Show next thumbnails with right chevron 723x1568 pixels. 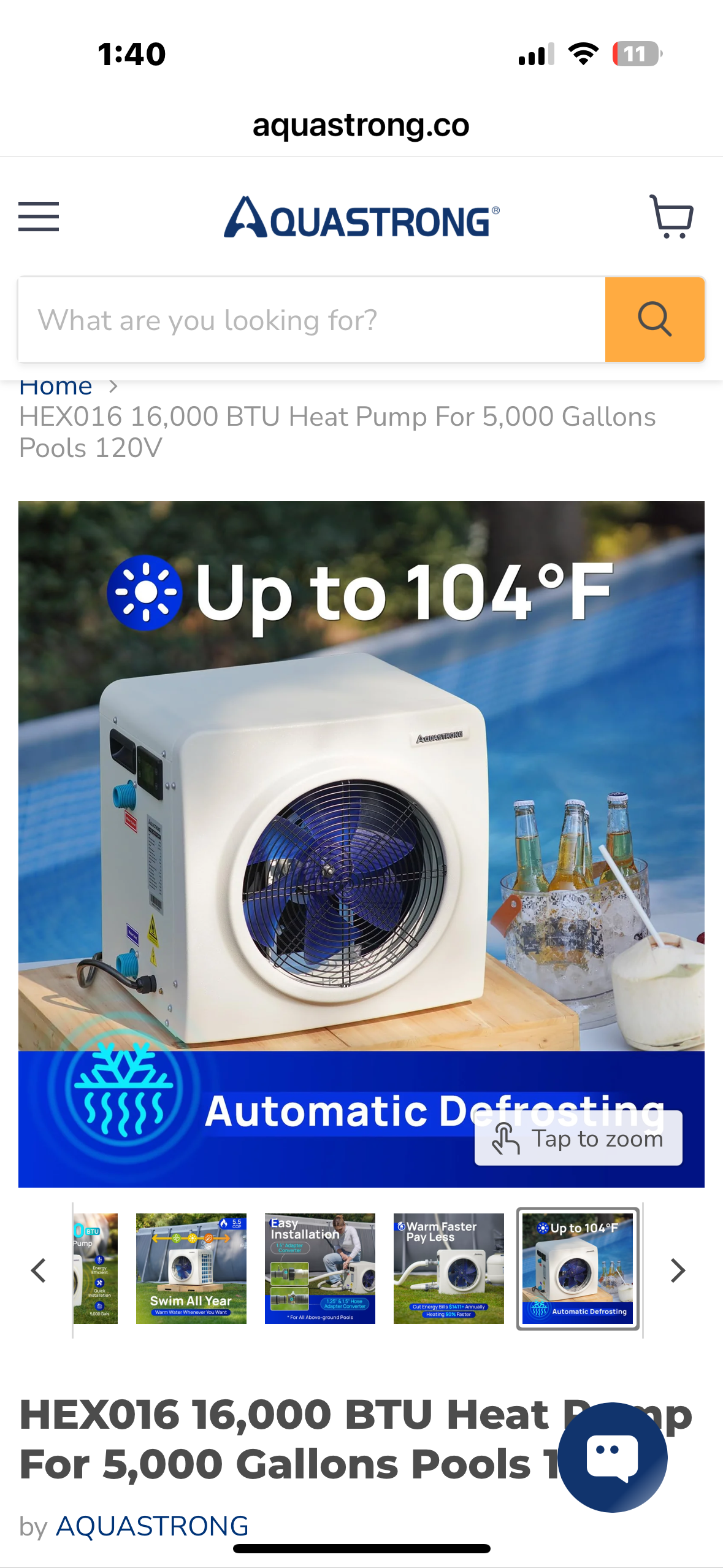coord(678,1270)
